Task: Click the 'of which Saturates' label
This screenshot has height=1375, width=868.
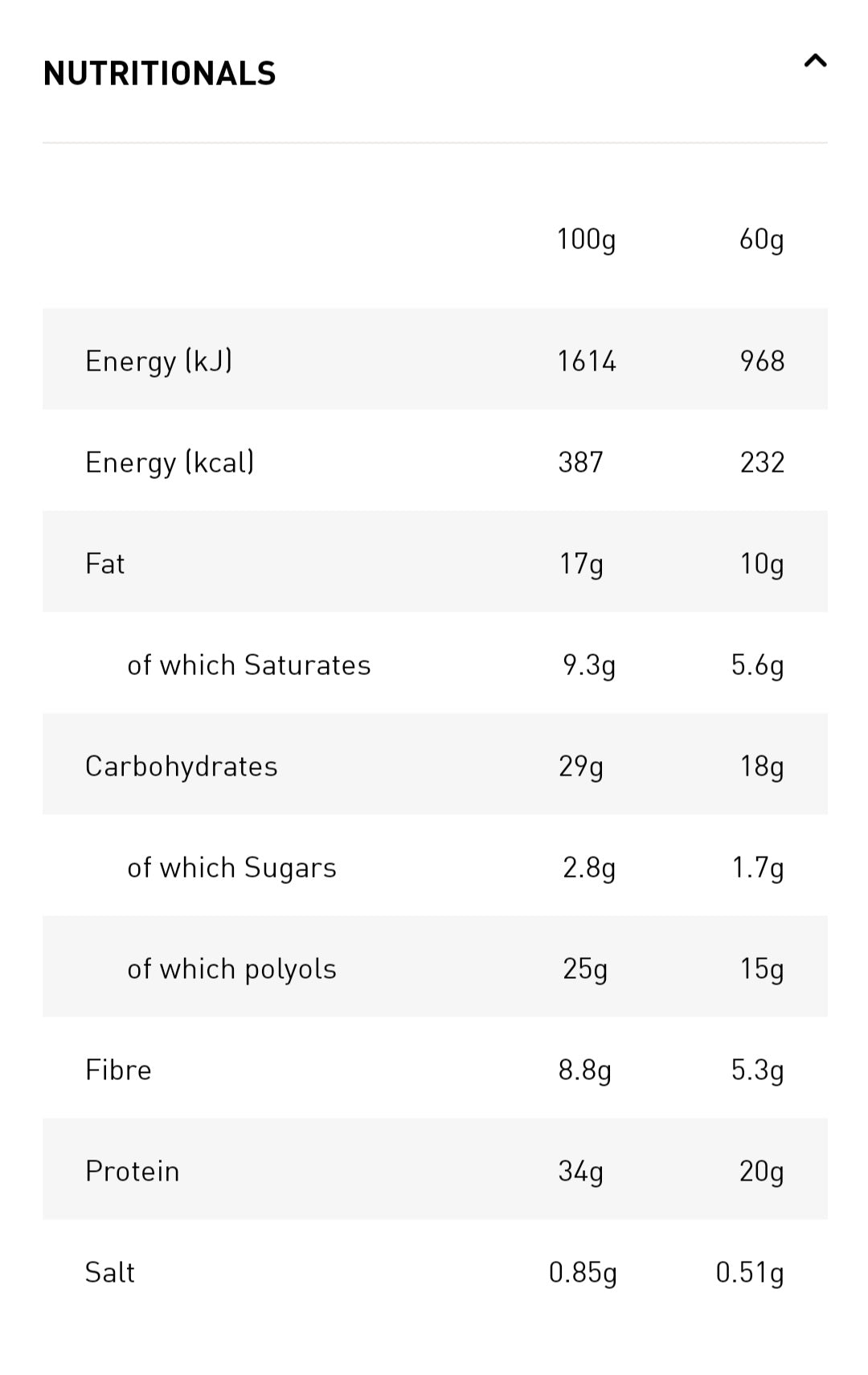Action: [248, 664]
